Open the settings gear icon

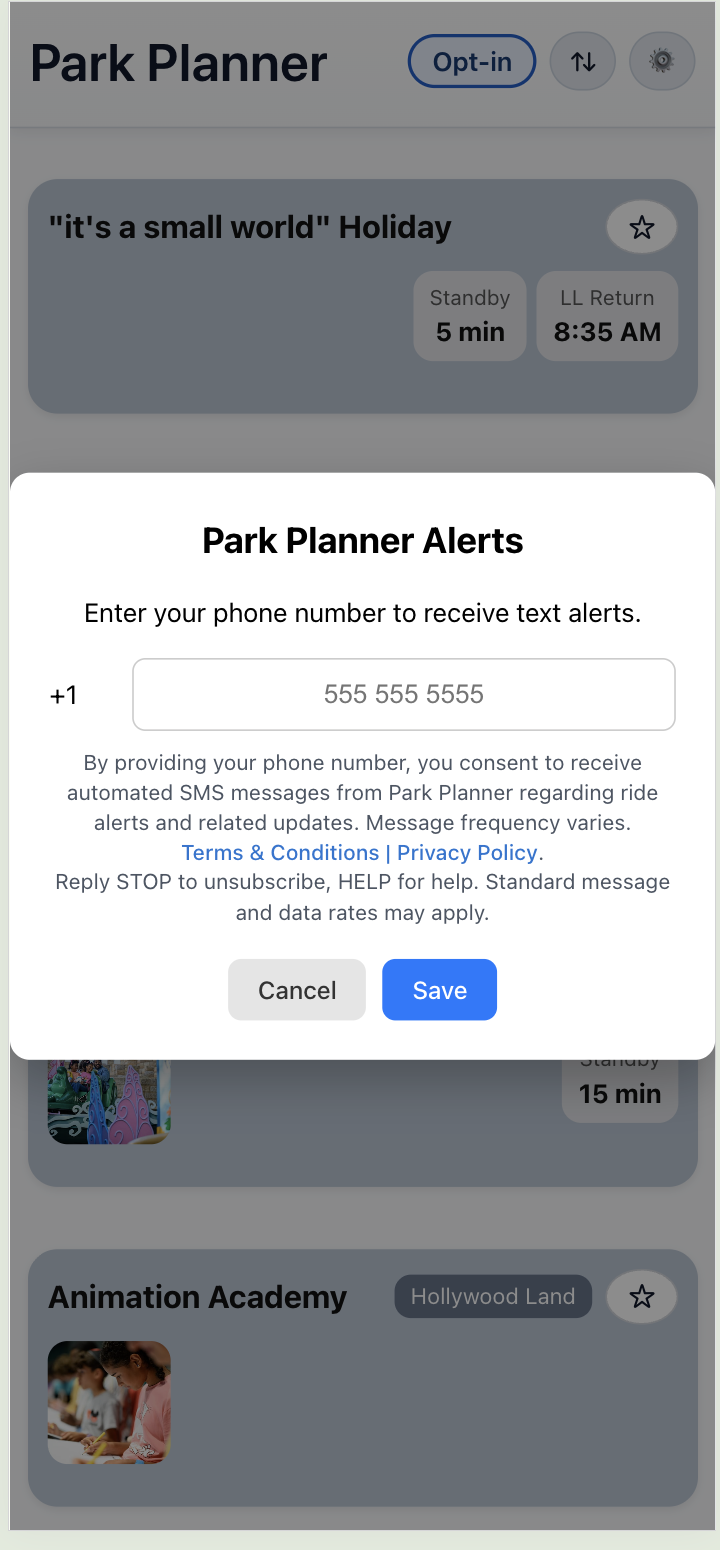661,62
